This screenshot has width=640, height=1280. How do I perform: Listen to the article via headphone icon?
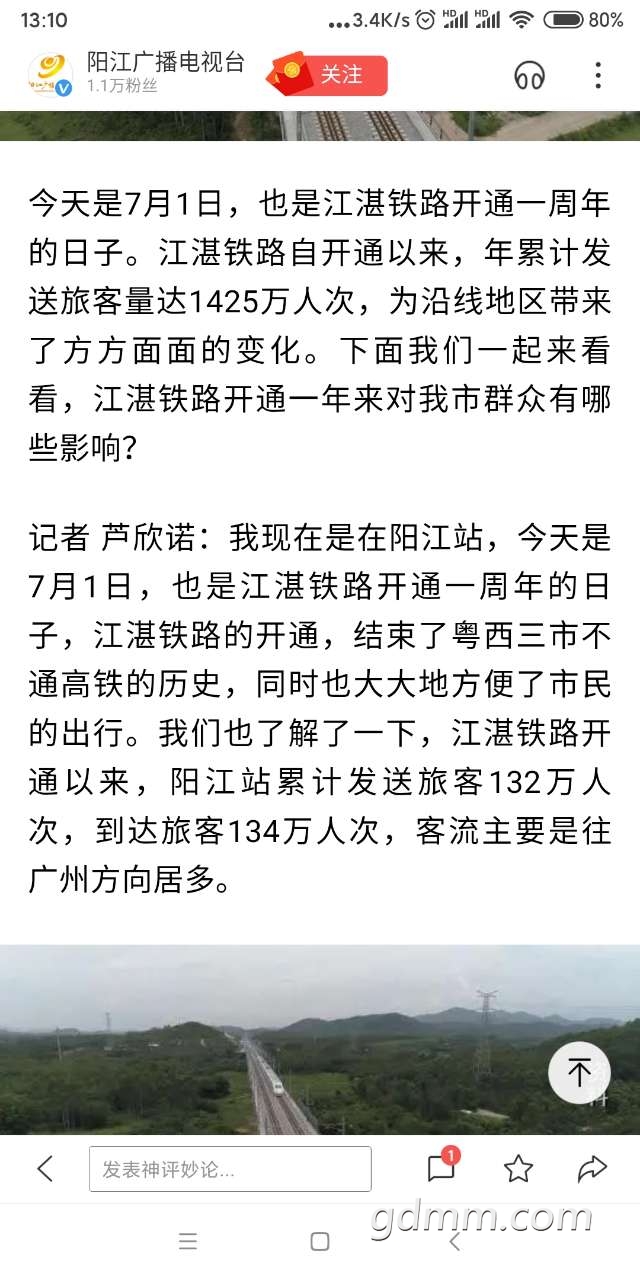pos(529,75)
